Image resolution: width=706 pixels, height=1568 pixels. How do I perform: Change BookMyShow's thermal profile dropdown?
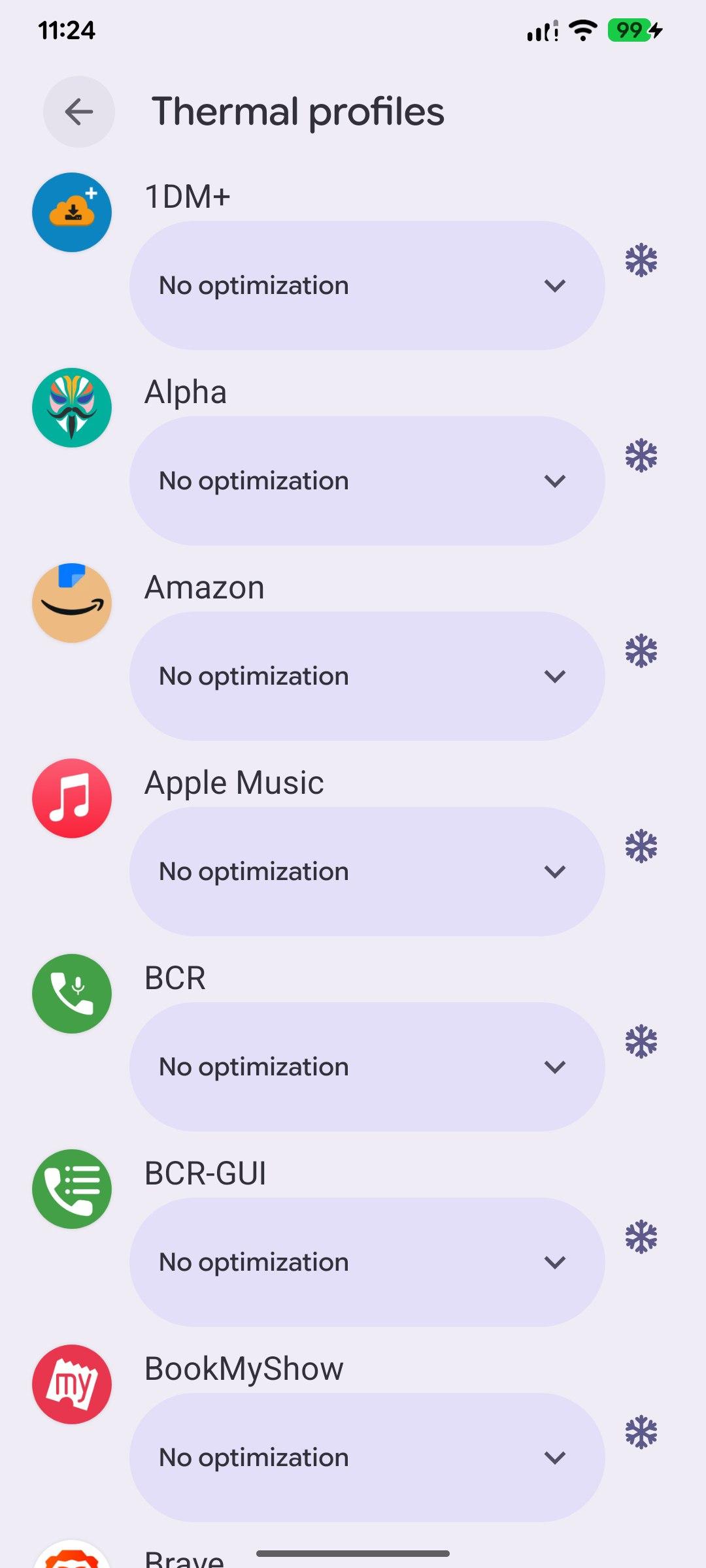pos(367,1458)
